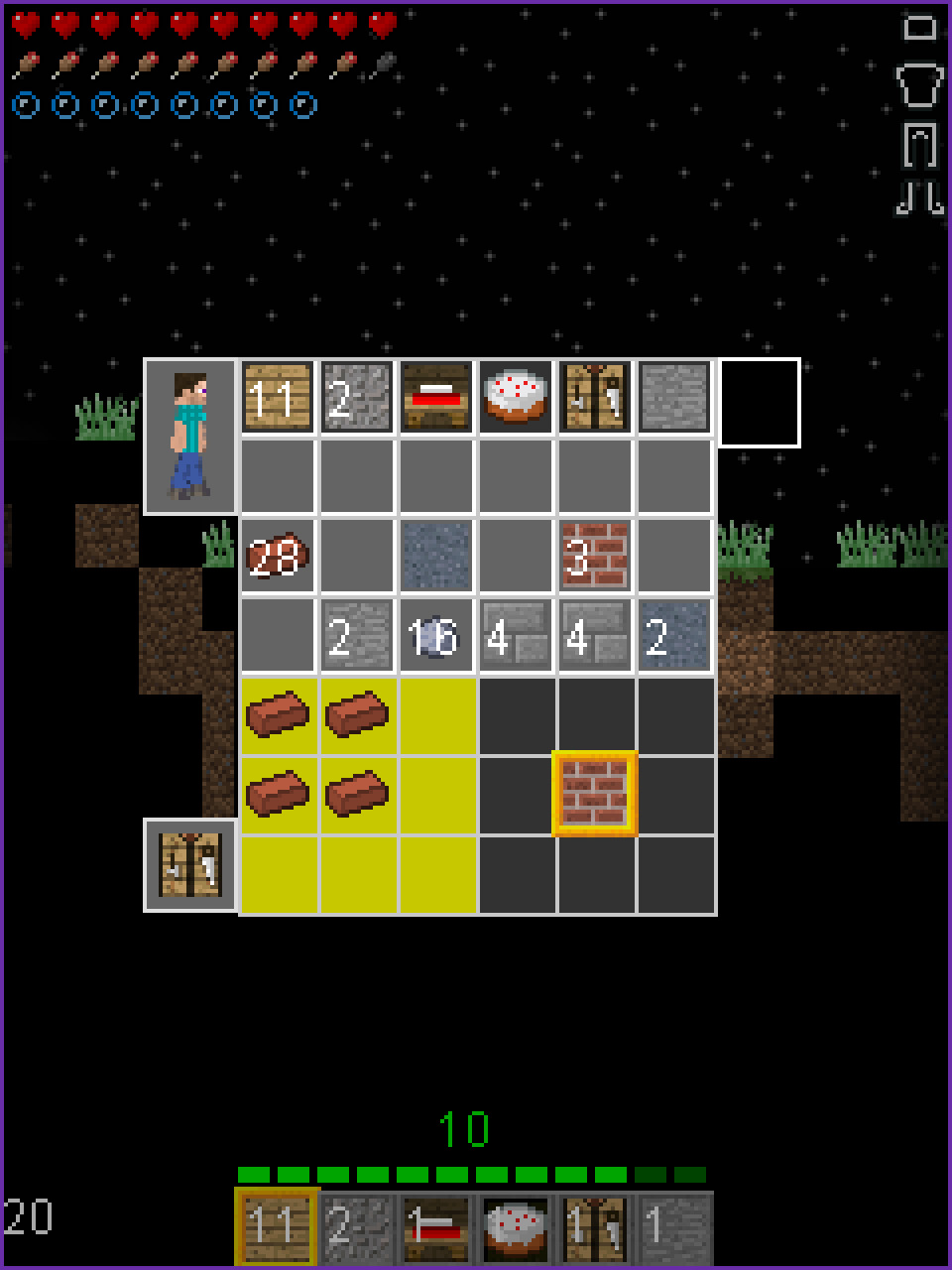Select the bed in the bottom hotbar
This screenshot has width=952, height=1270.
(436, 1227)
